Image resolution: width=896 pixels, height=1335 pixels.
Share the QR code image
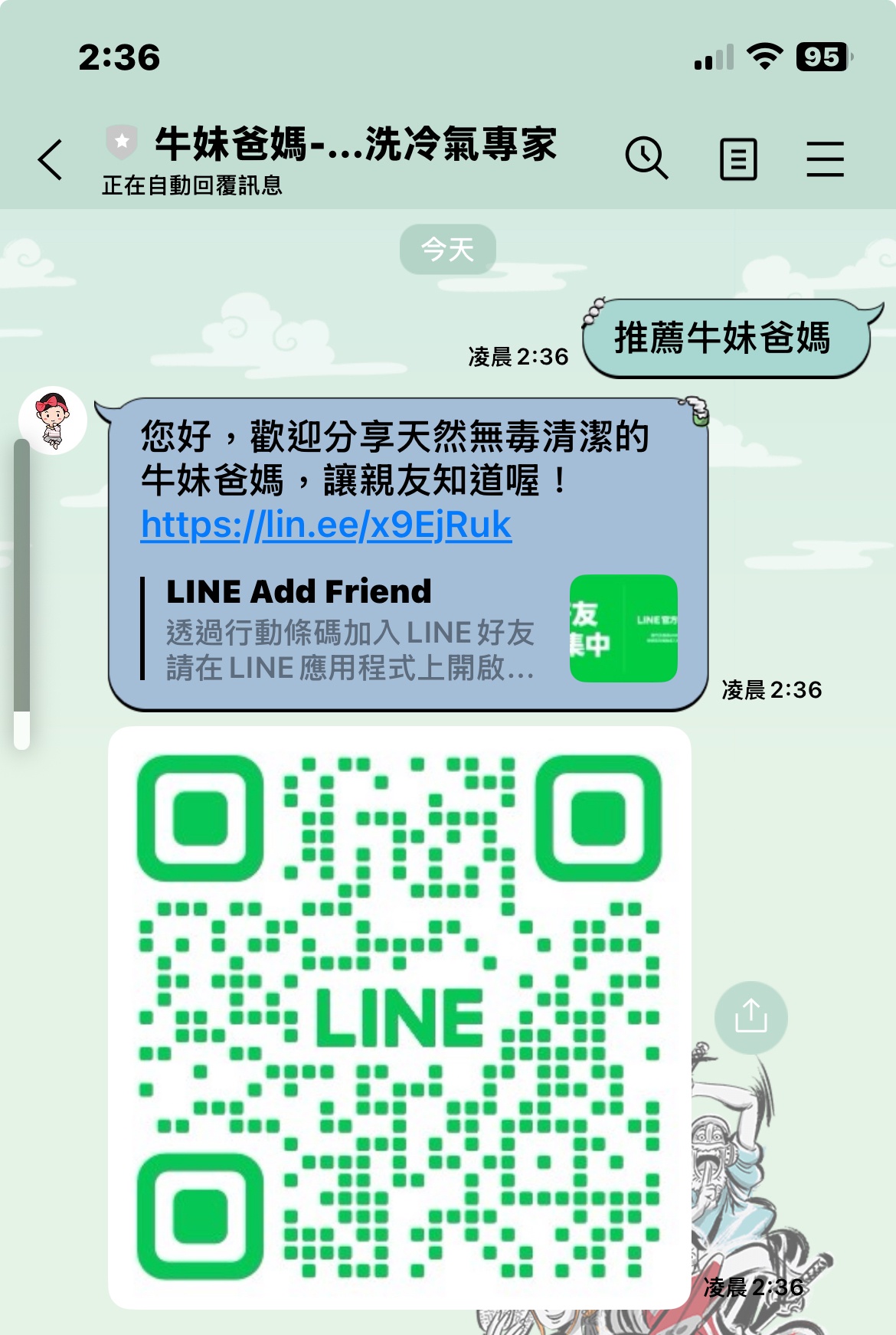click(x=750, y=1017)
